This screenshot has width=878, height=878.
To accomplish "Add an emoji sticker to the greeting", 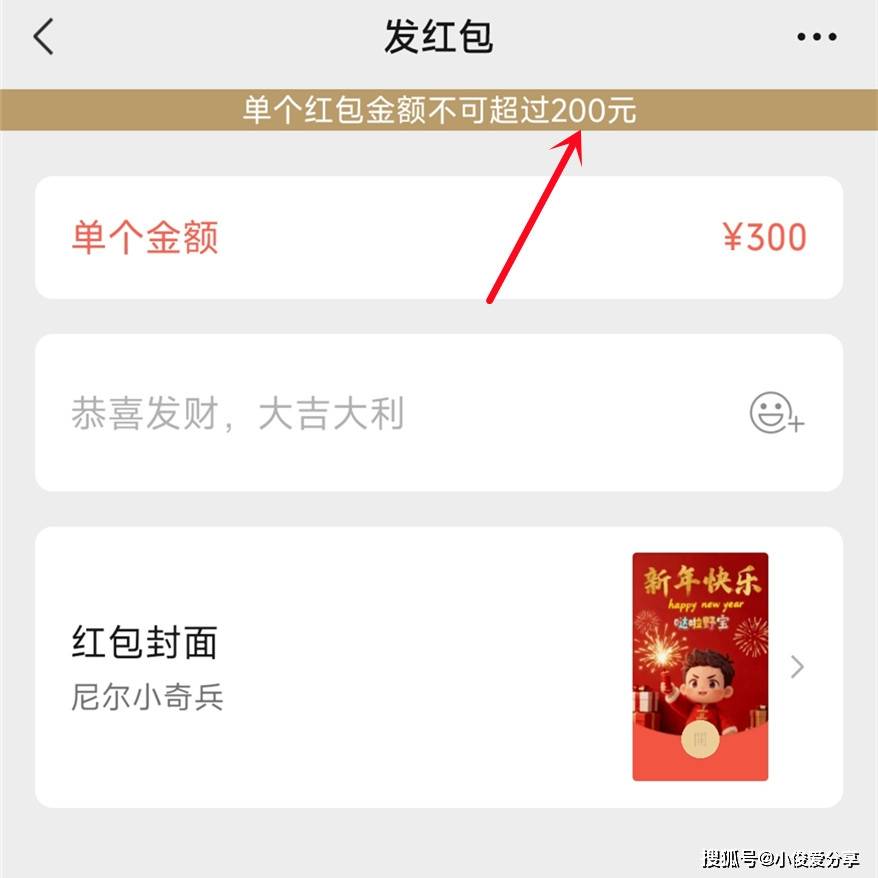I will pyautogui.click(x=776, y=413).
